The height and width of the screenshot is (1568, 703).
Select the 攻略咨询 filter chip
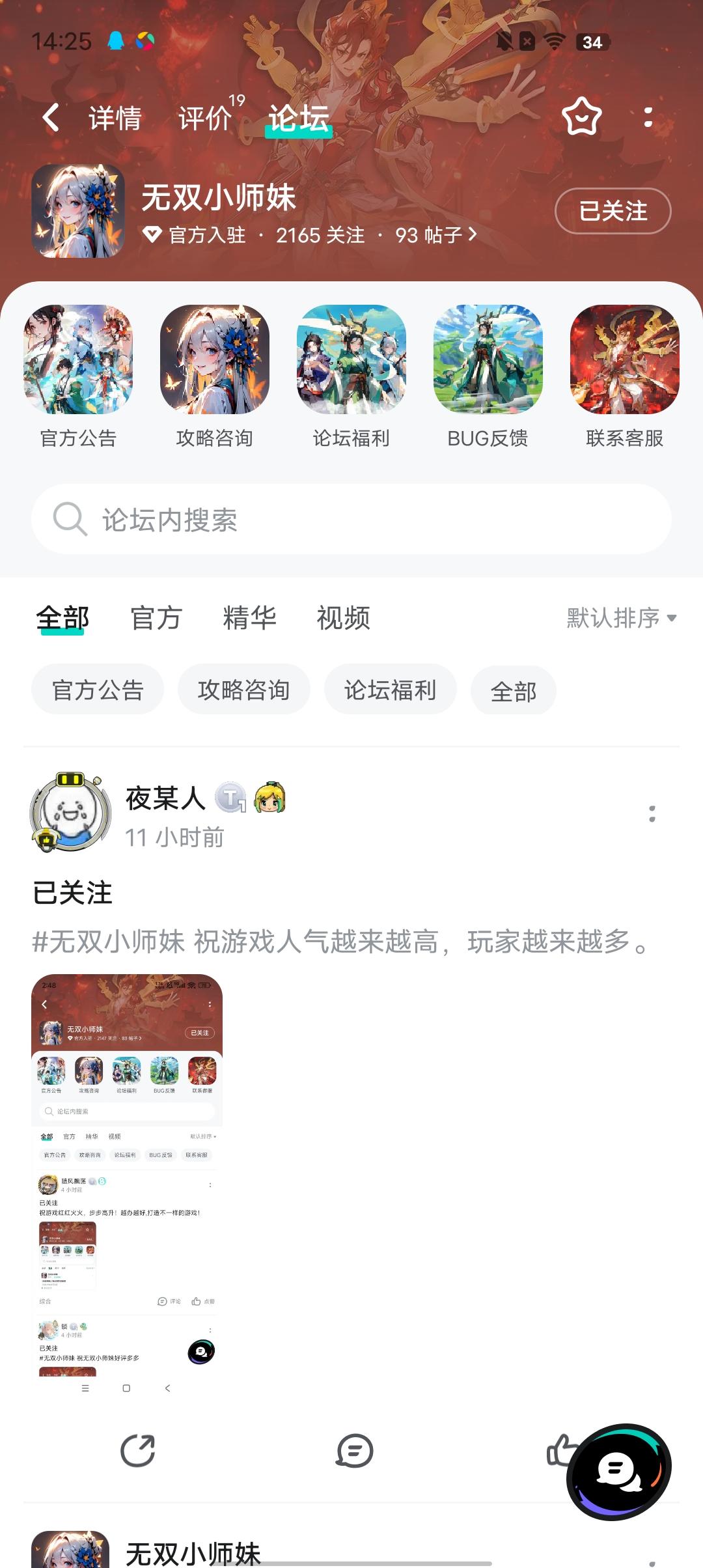[x=243, y=689]
